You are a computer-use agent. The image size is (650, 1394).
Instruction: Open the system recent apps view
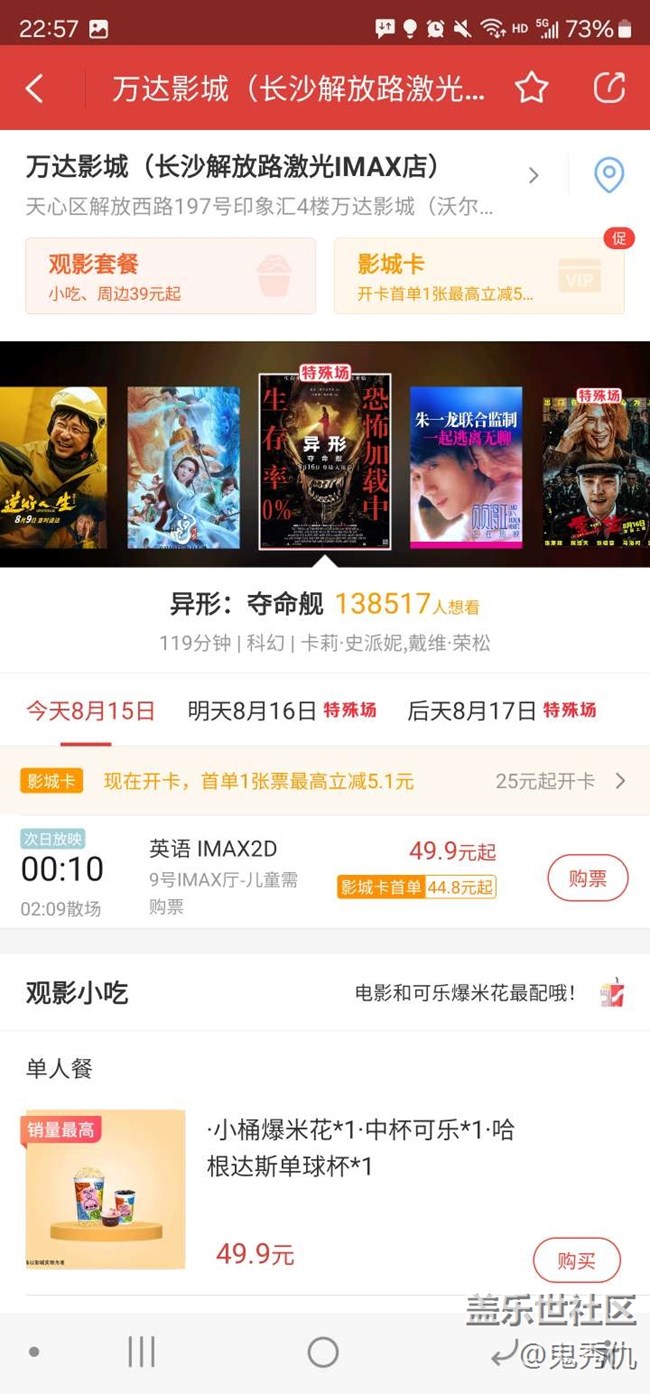(141, 1352)
